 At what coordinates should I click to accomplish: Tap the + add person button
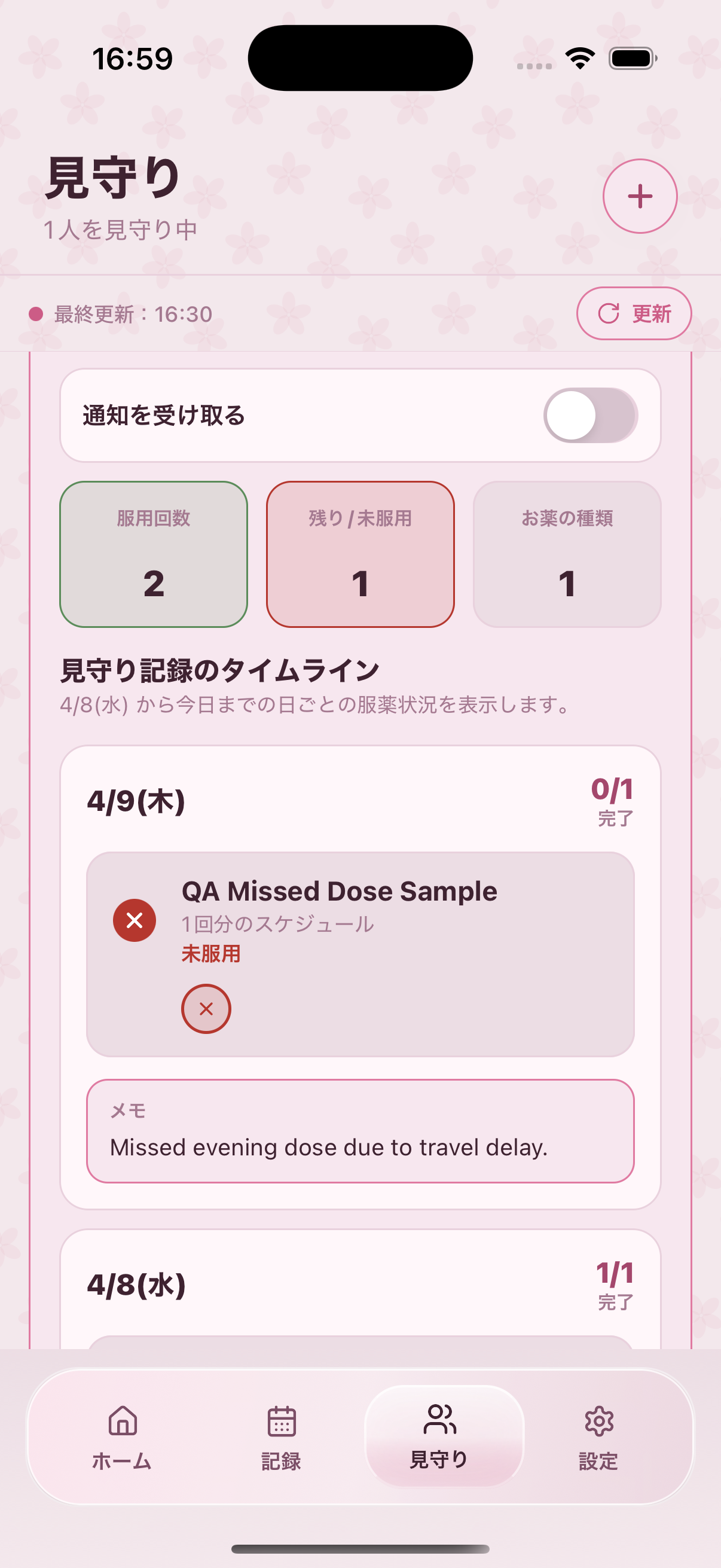coord(640,197)
